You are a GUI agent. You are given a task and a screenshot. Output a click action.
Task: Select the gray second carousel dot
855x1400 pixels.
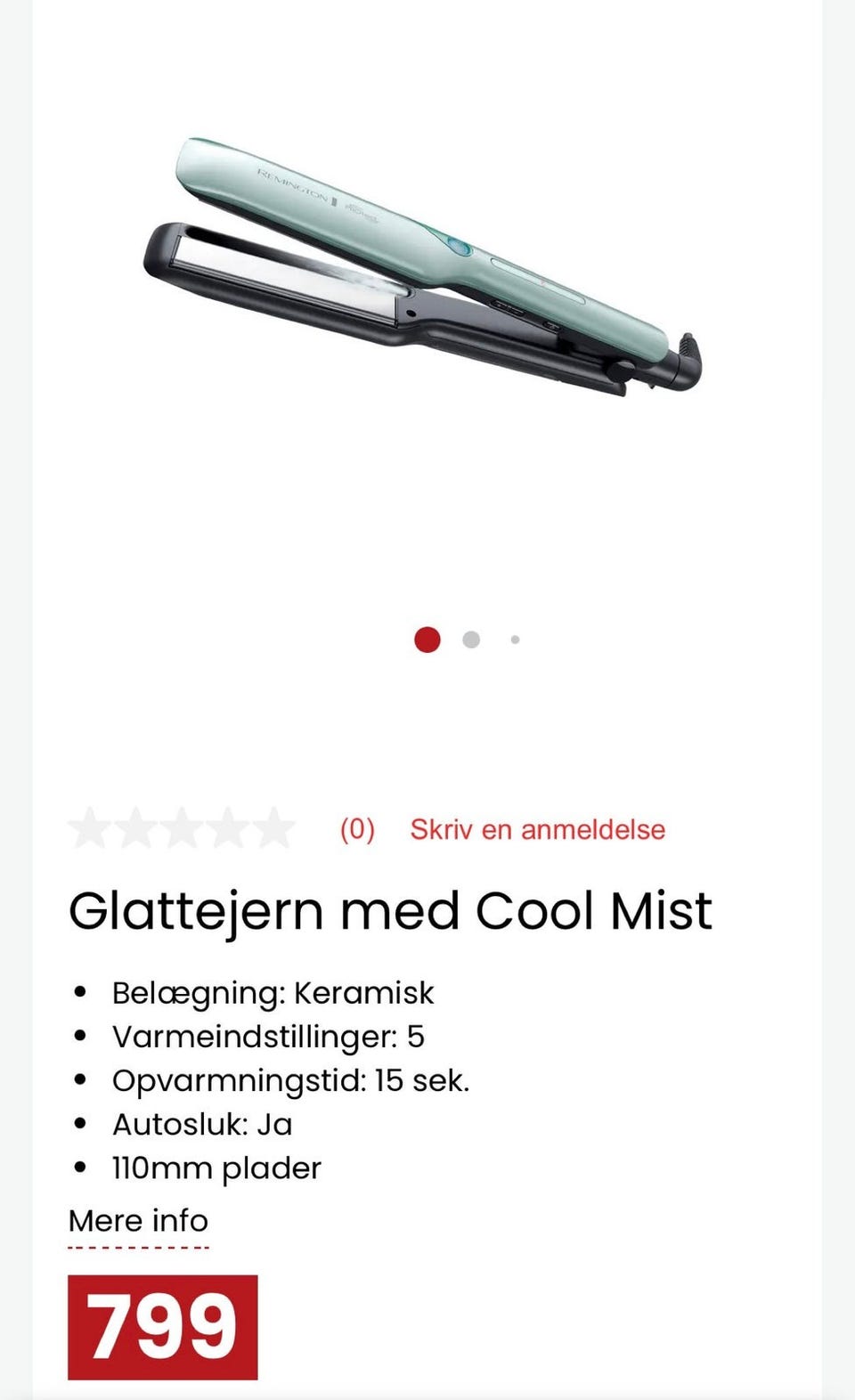click(471, 640)
